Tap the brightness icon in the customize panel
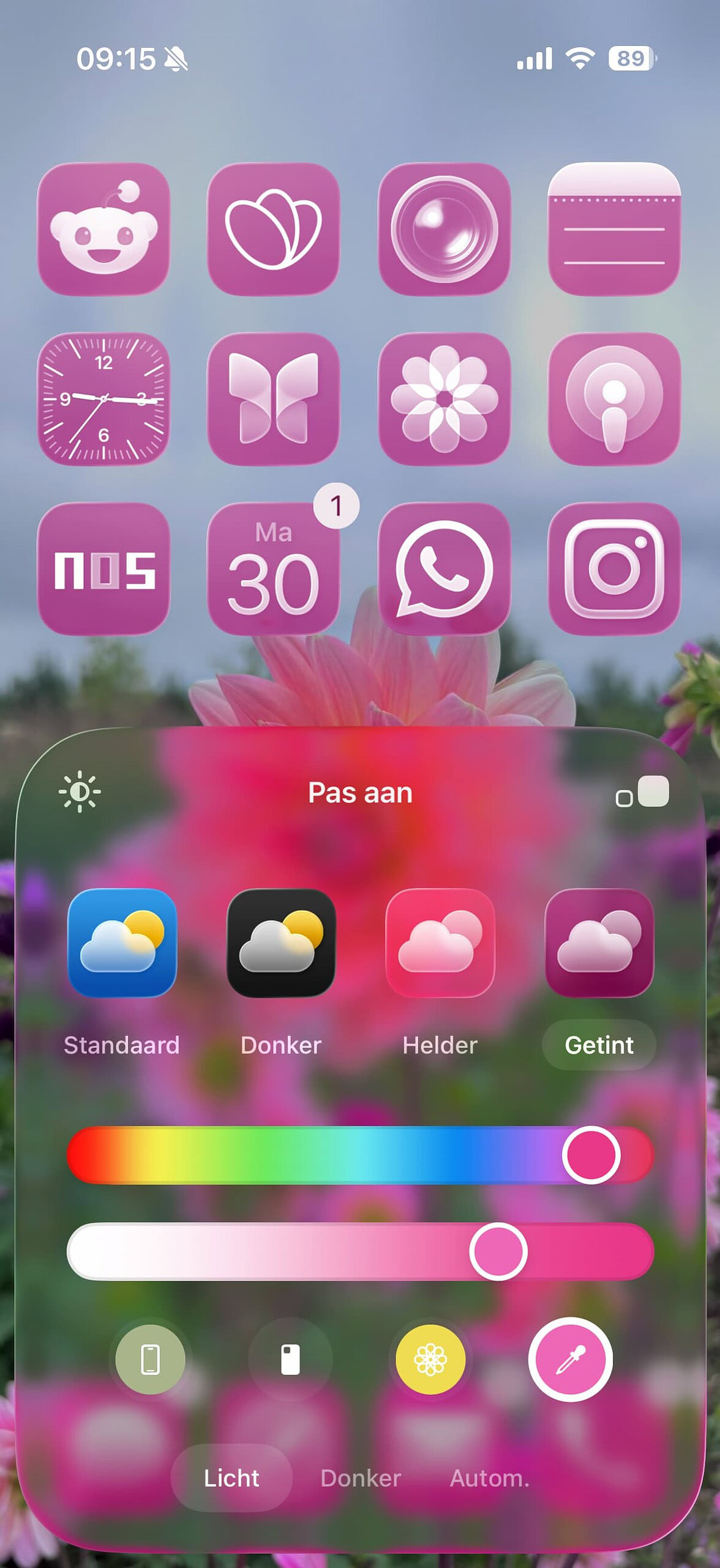 click(x=78, y=791)
